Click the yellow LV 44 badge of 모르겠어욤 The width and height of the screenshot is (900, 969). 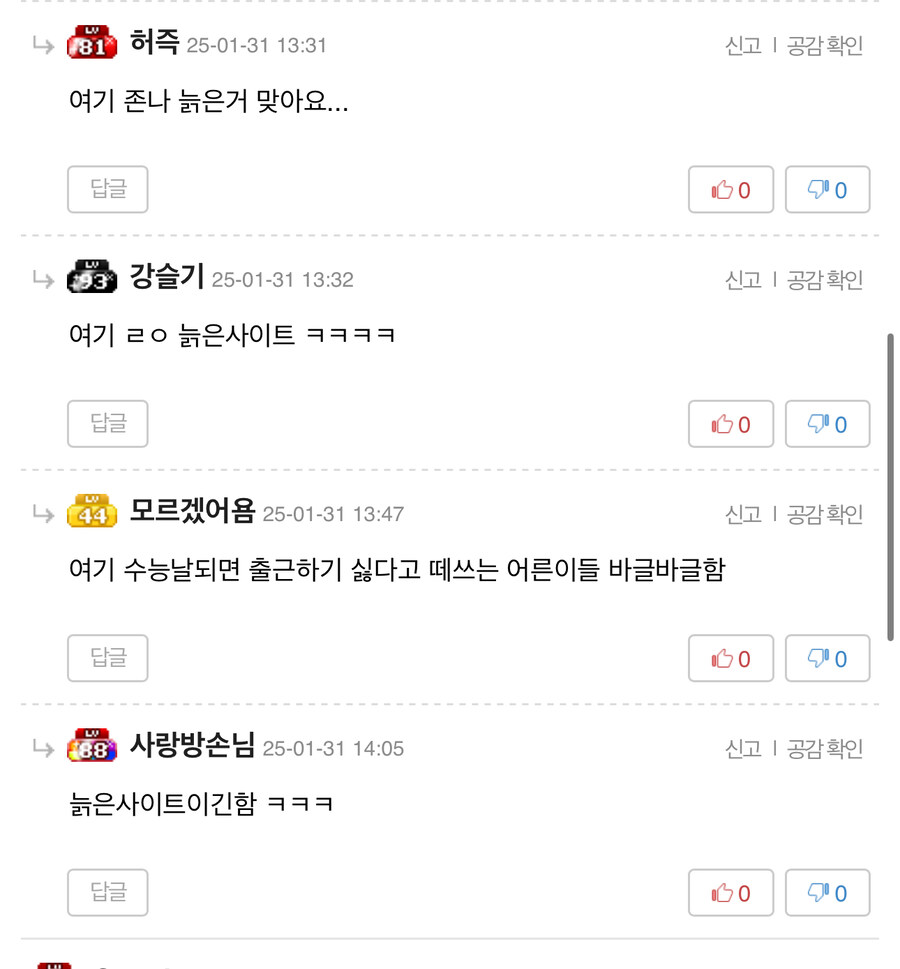point(91,513)
